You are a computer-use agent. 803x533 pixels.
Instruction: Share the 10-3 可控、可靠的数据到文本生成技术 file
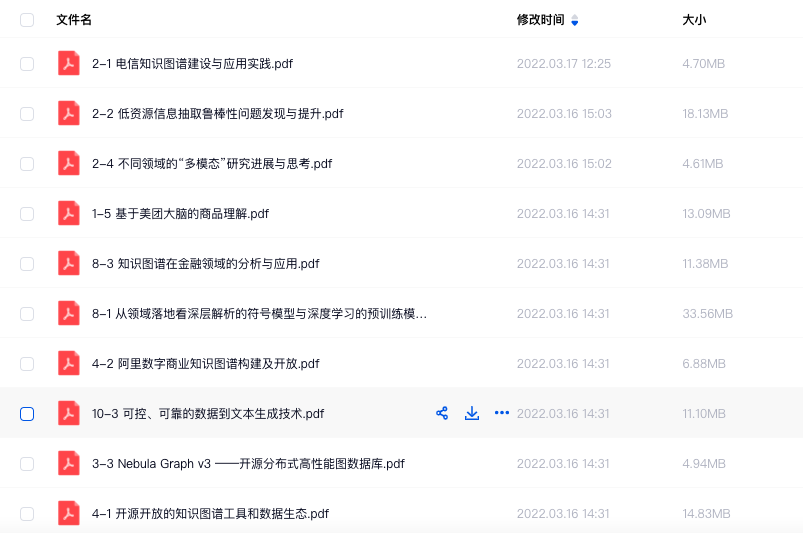coord(442,413)
